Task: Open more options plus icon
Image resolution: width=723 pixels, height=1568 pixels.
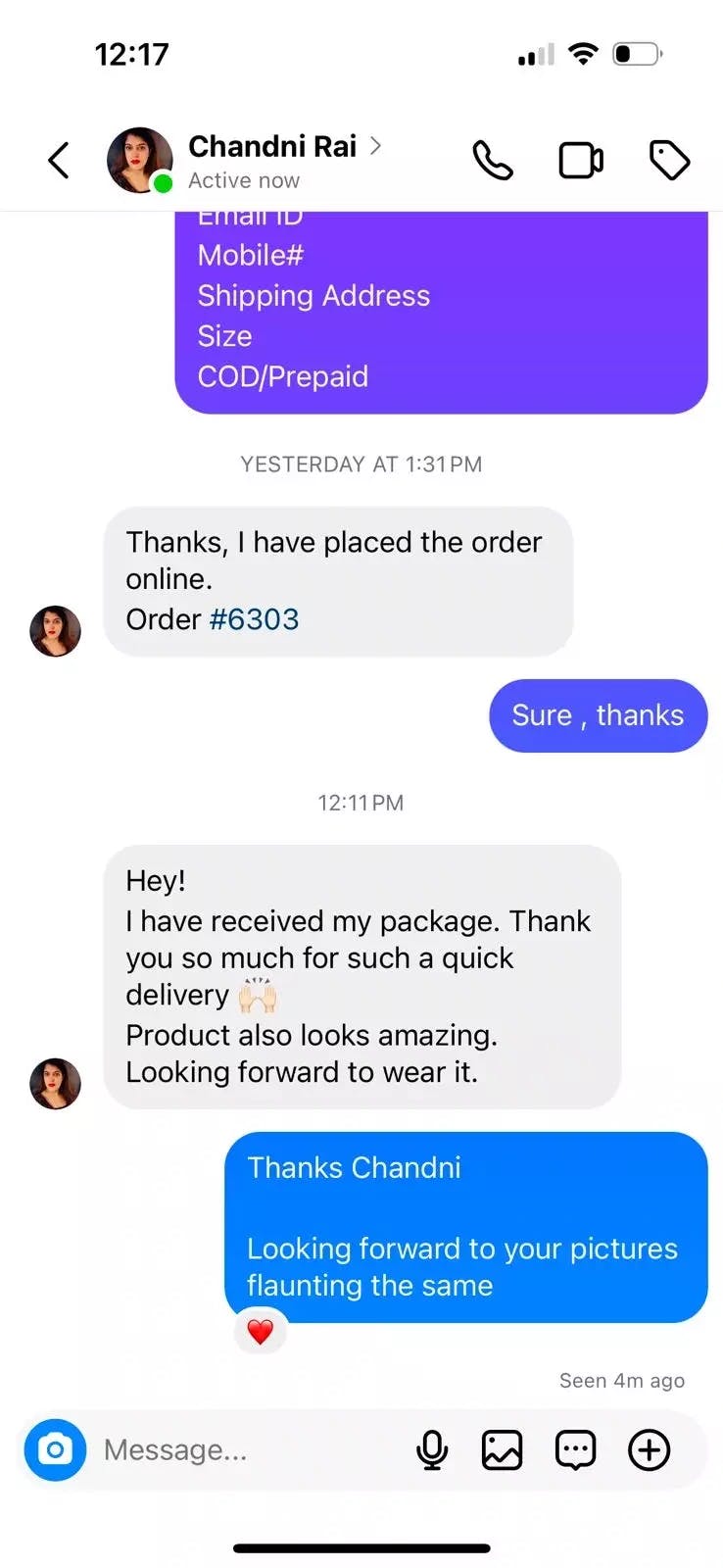Action: pyautogui.click(x=649, y=1449)
